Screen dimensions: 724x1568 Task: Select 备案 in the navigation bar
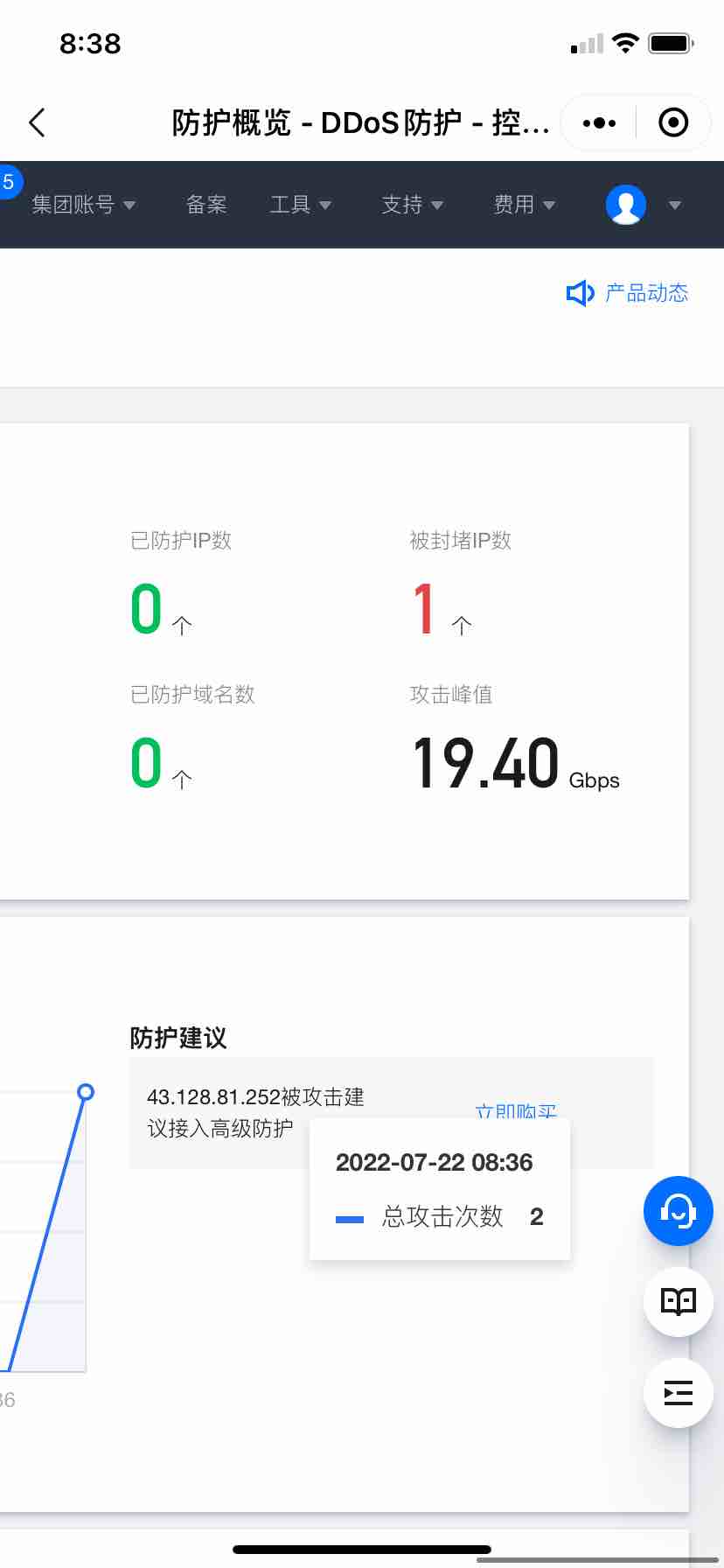point(206,204)
